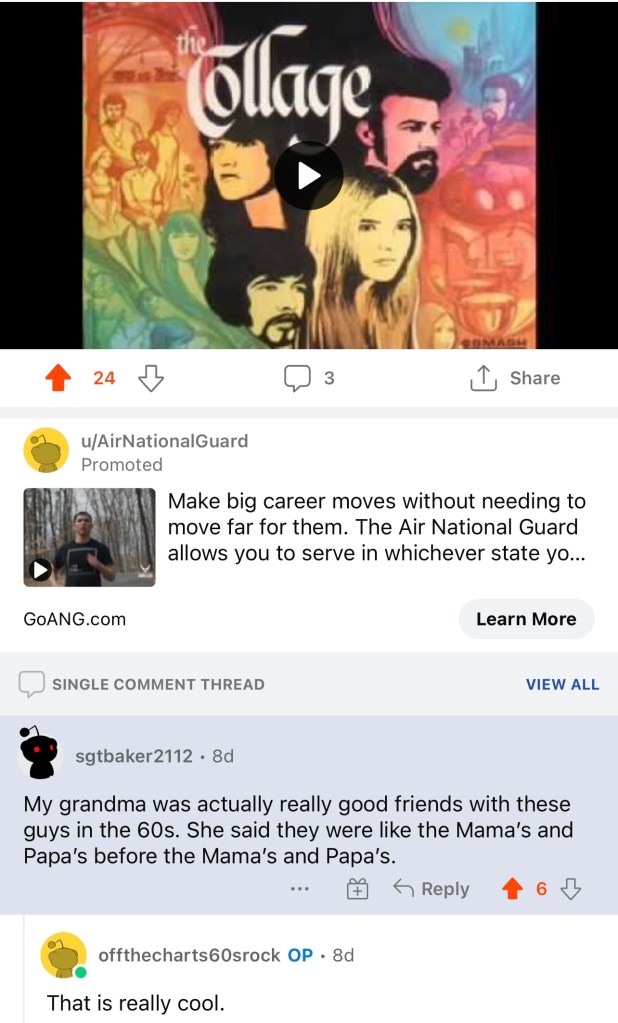This screenshot has height=1023, width=618.
Task: Upvote the post with 24 points
Action: click(59, 378)
